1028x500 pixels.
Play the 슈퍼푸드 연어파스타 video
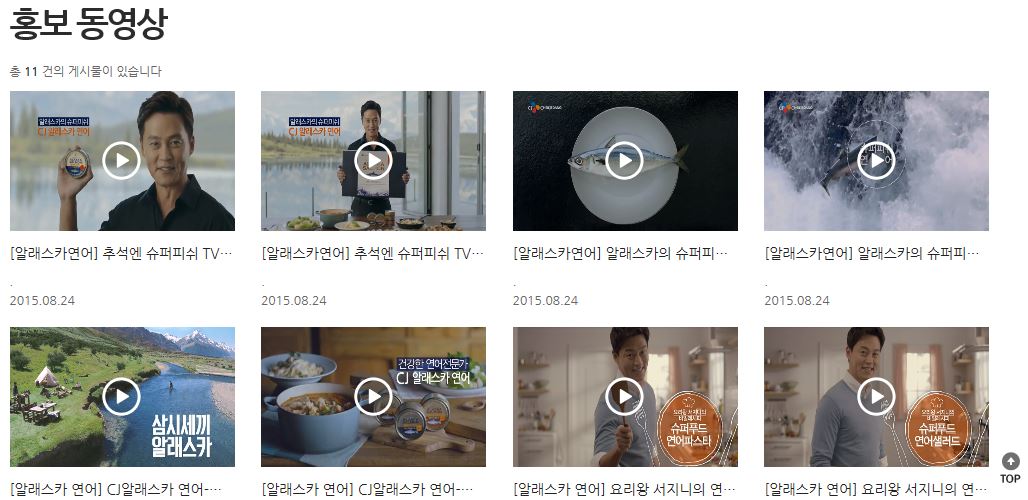coord(625,397)
